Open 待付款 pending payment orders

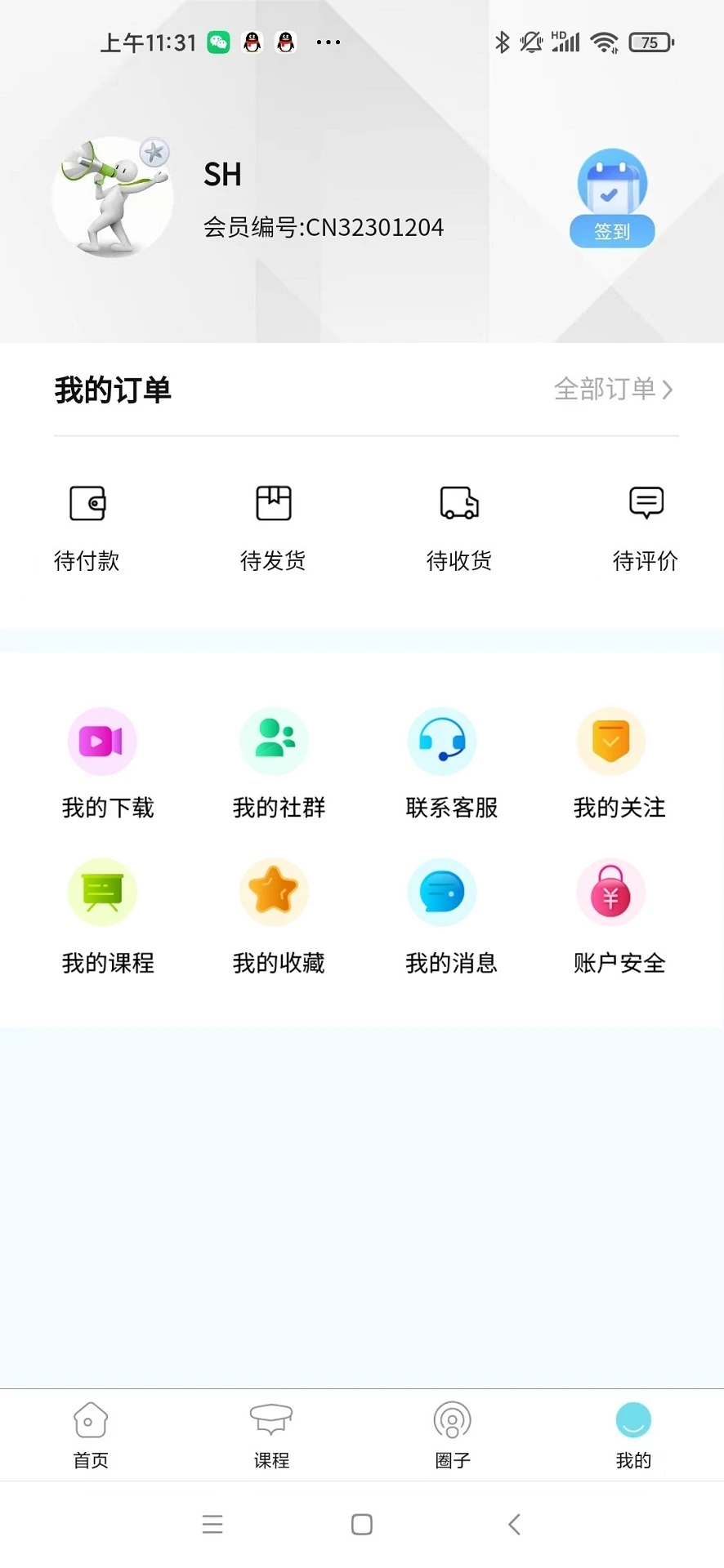pos(86,527)
